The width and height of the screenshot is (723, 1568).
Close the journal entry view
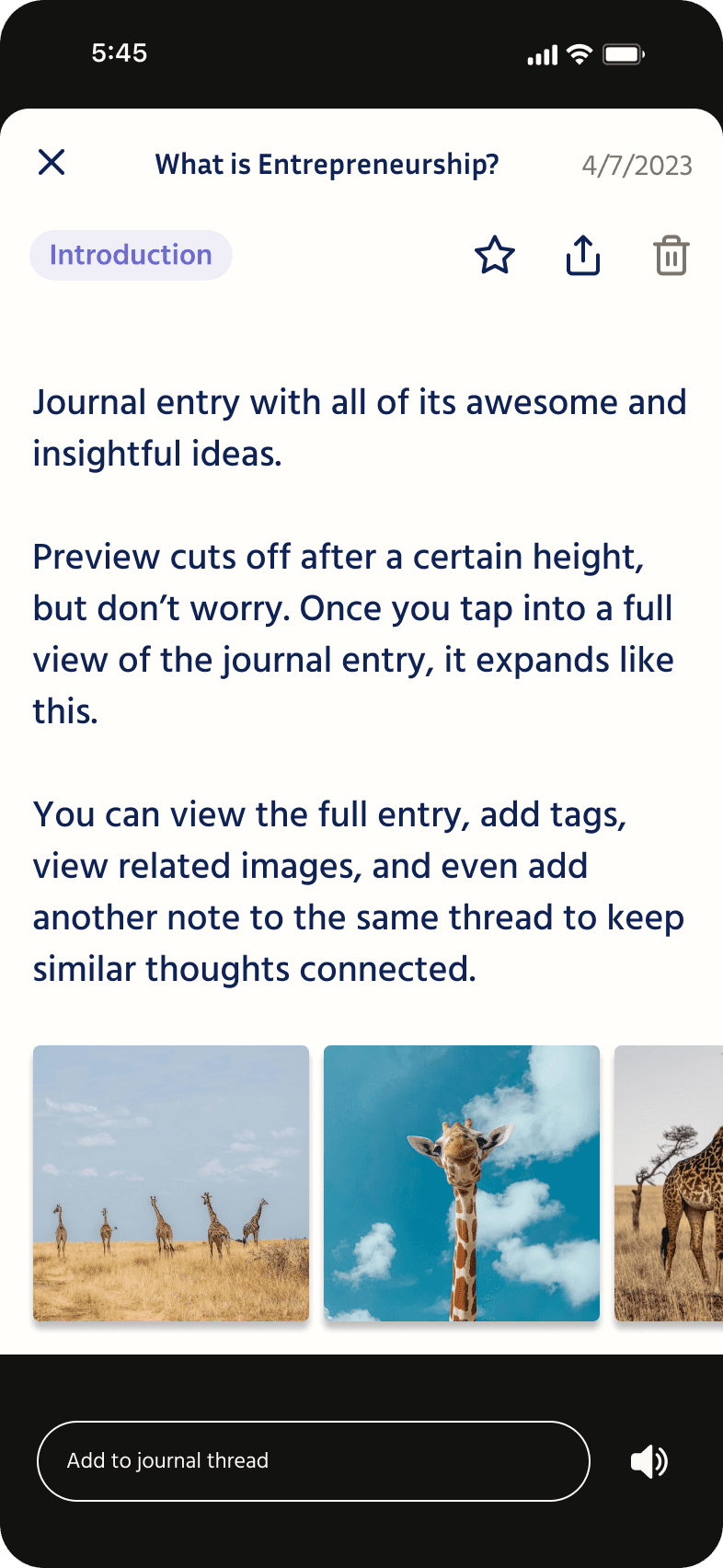tap(52, 163)
